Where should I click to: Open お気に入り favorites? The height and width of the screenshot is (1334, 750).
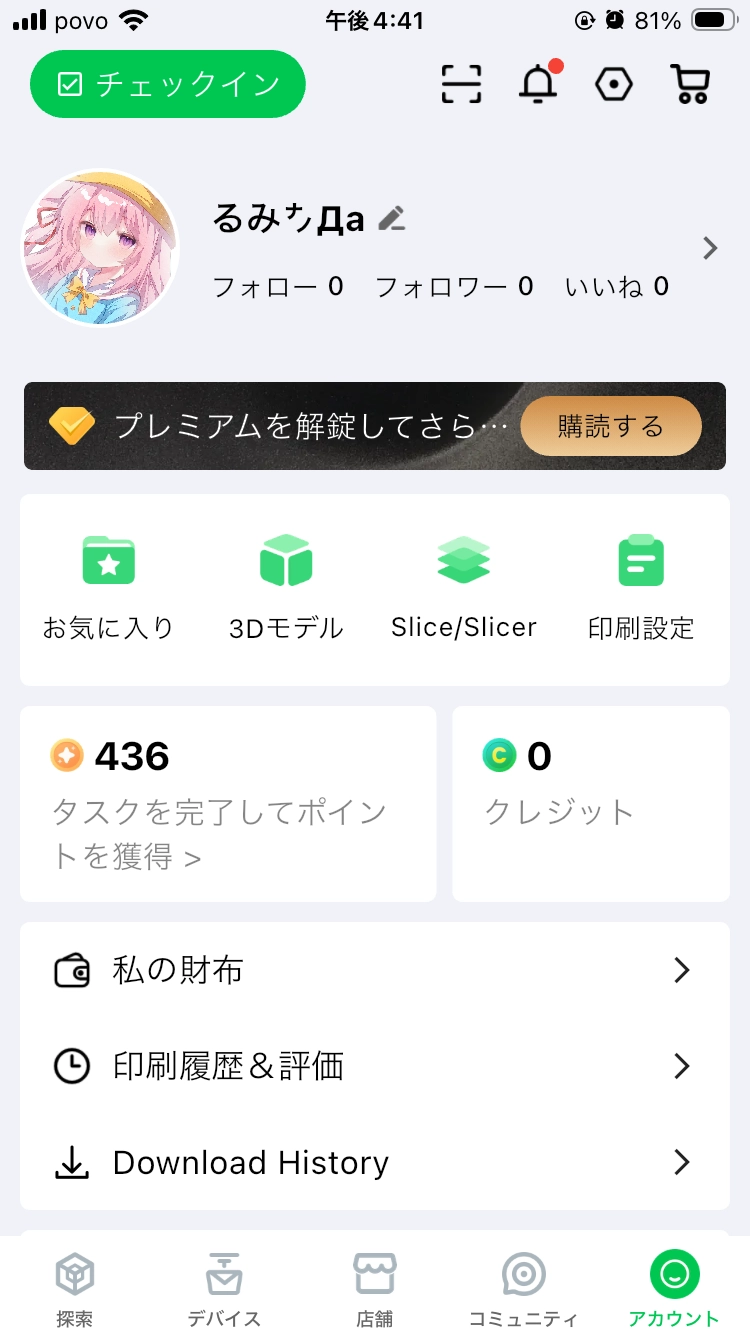coord(108,588)
